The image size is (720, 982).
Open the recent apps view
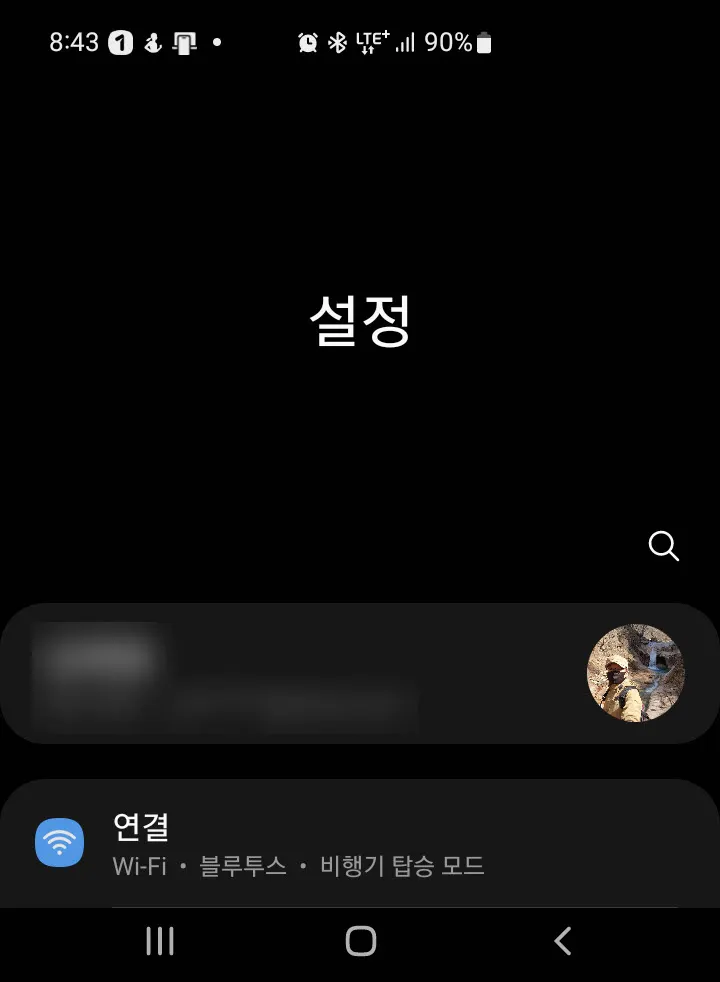click(160, 941)
